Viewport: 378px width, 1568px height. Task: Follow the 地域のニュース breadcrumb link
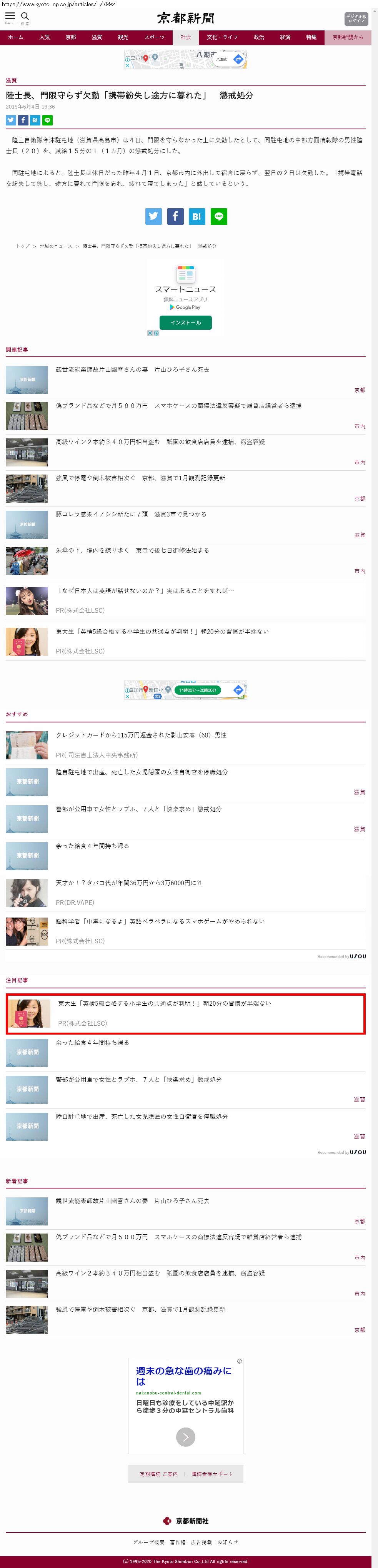56,246
